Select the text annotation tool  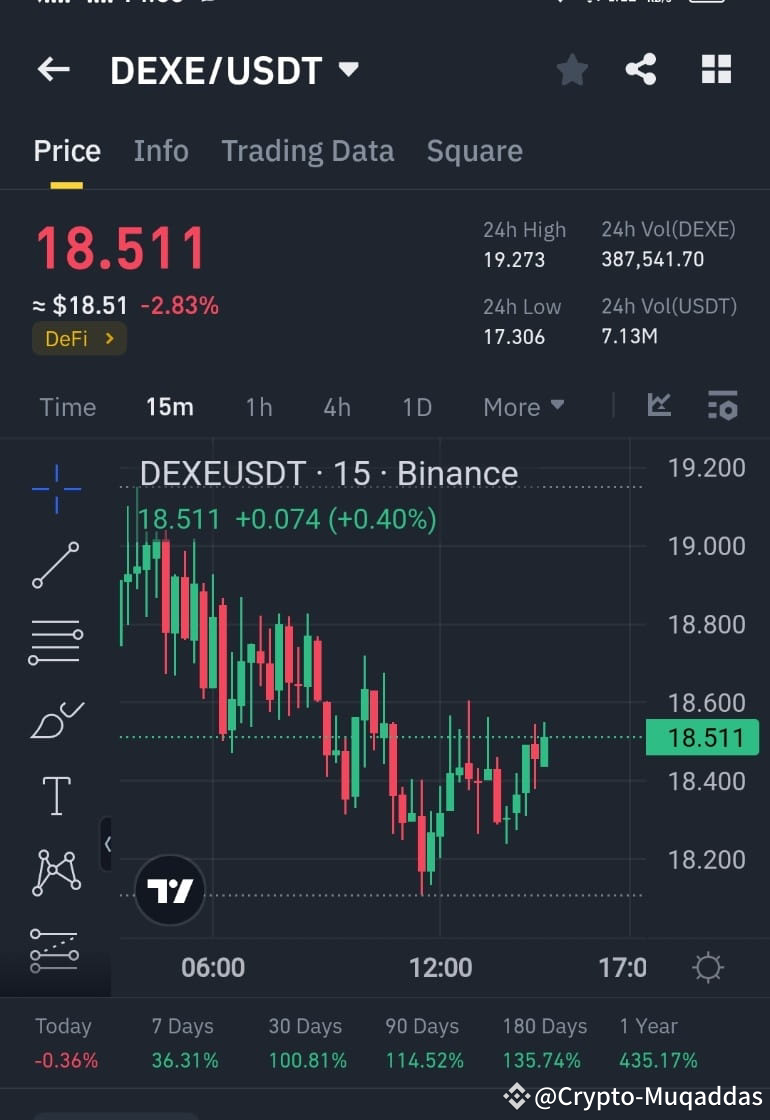pos(57,795)
